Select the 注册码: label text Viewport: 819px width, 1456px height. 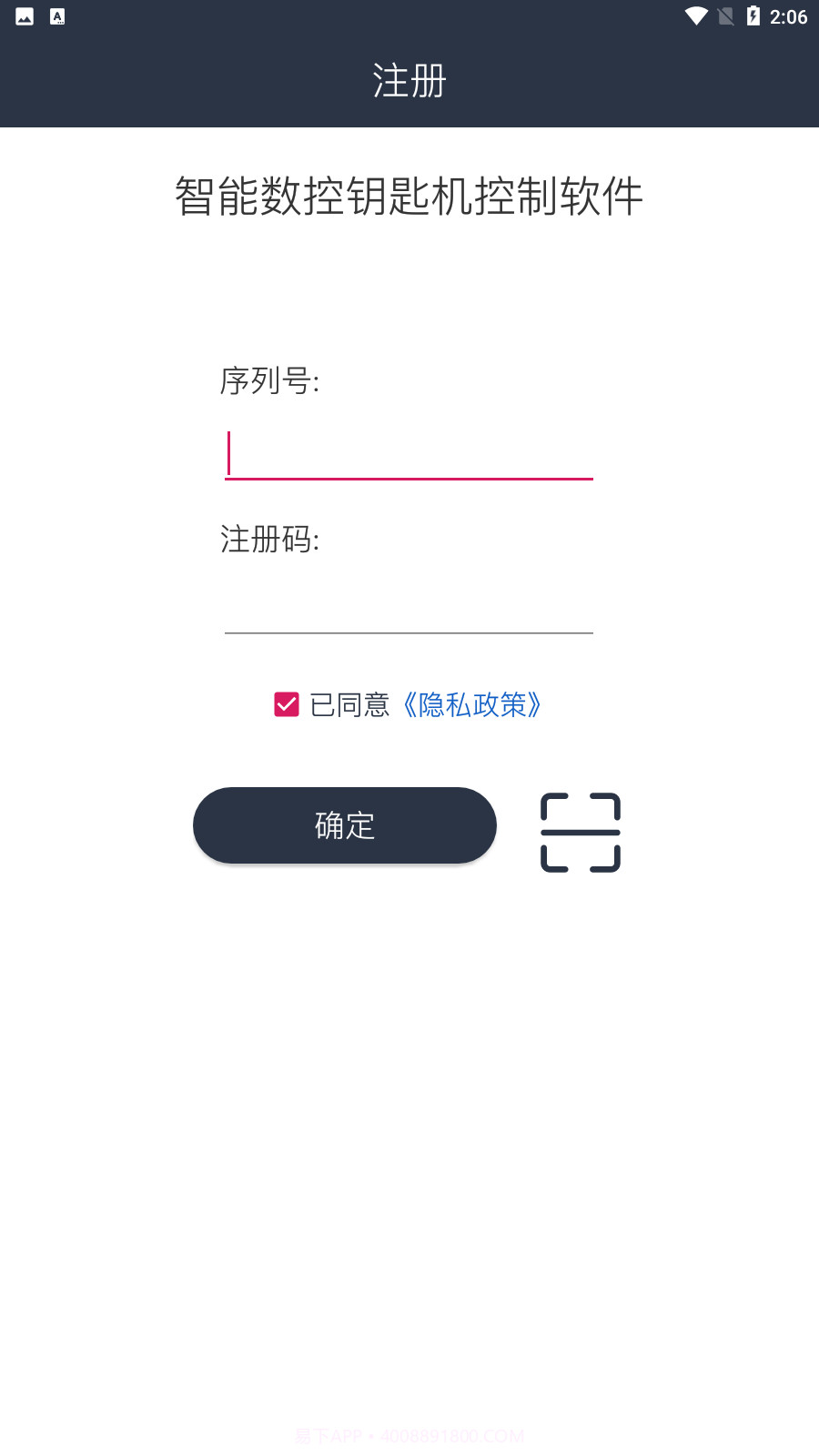(x=269, y=541)
